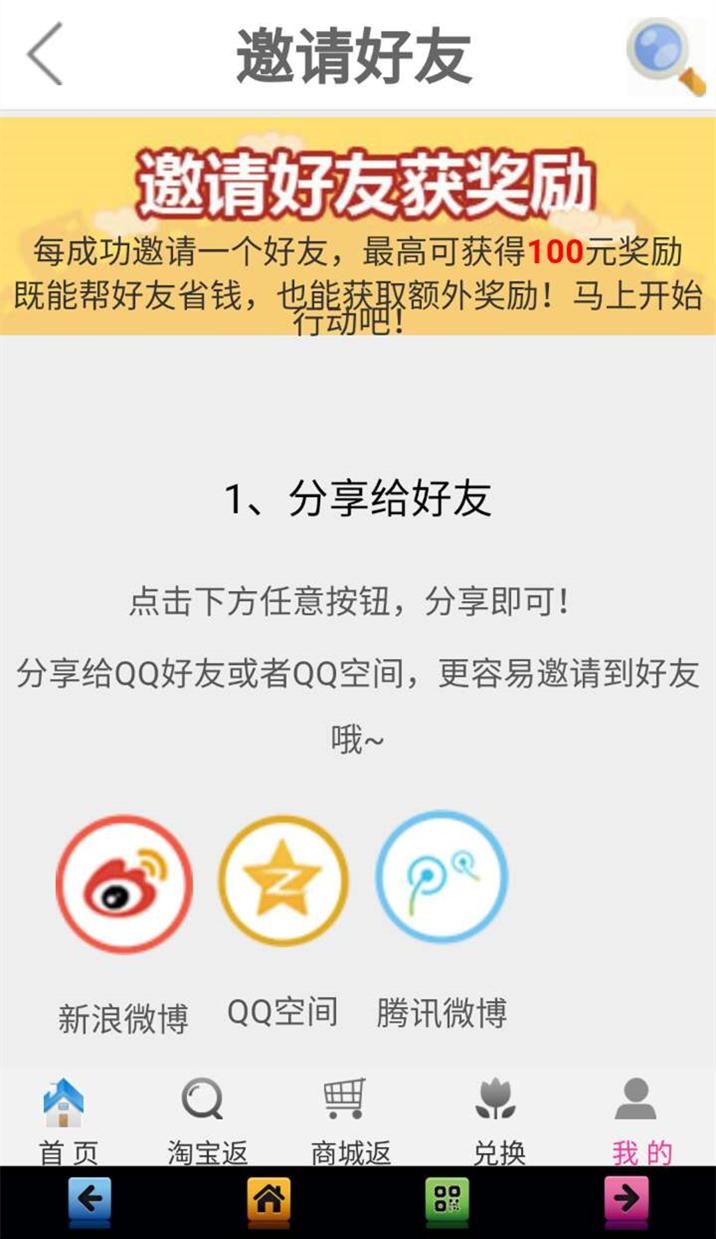Image resolution: width=716 pixels, height=1239 pixels.
Task: Go back using the top-left arrow
Action: pyautogui.click(x=45, y=55)
